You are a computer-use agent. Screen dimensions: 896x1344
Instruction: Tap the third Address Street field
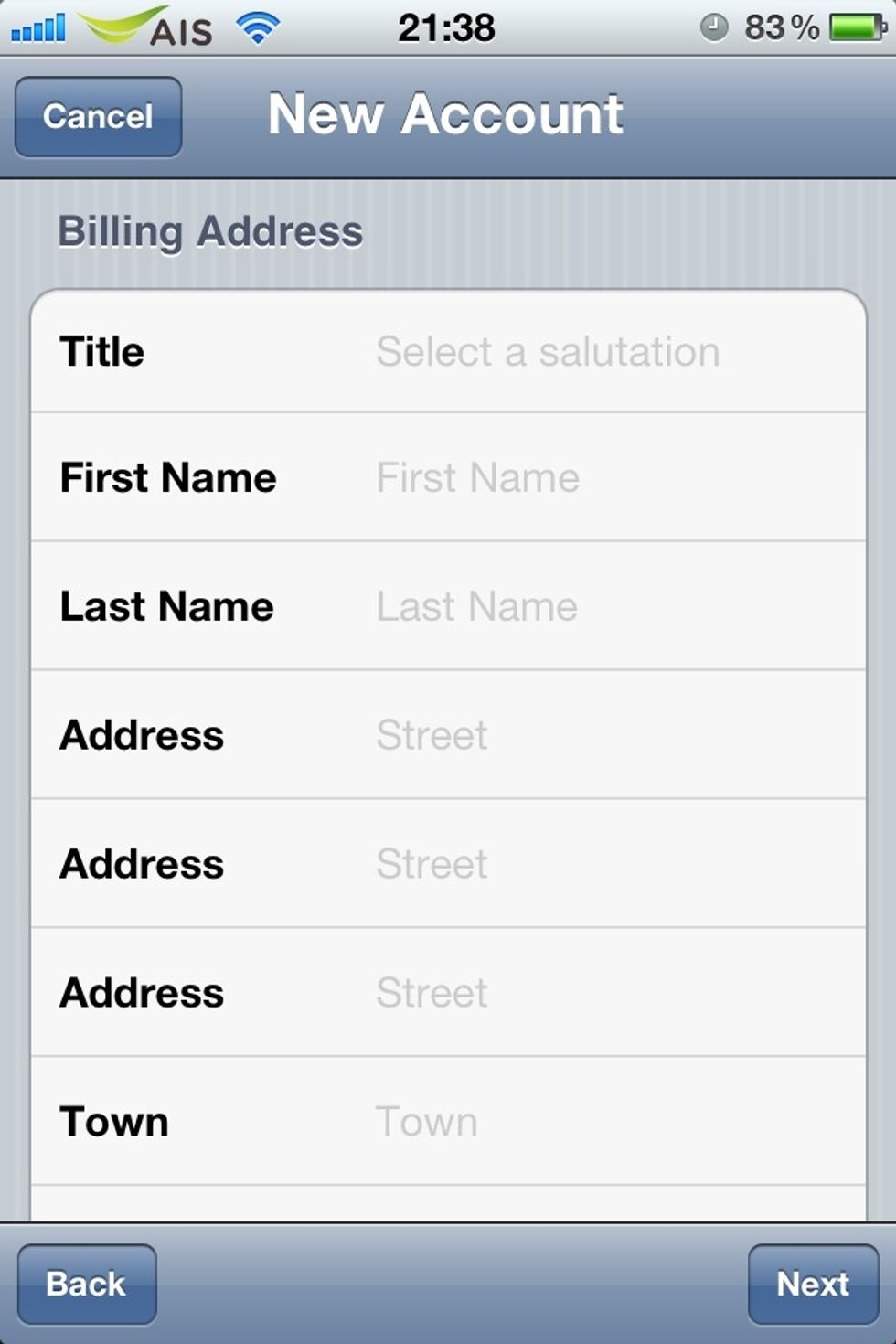point(549,992)
